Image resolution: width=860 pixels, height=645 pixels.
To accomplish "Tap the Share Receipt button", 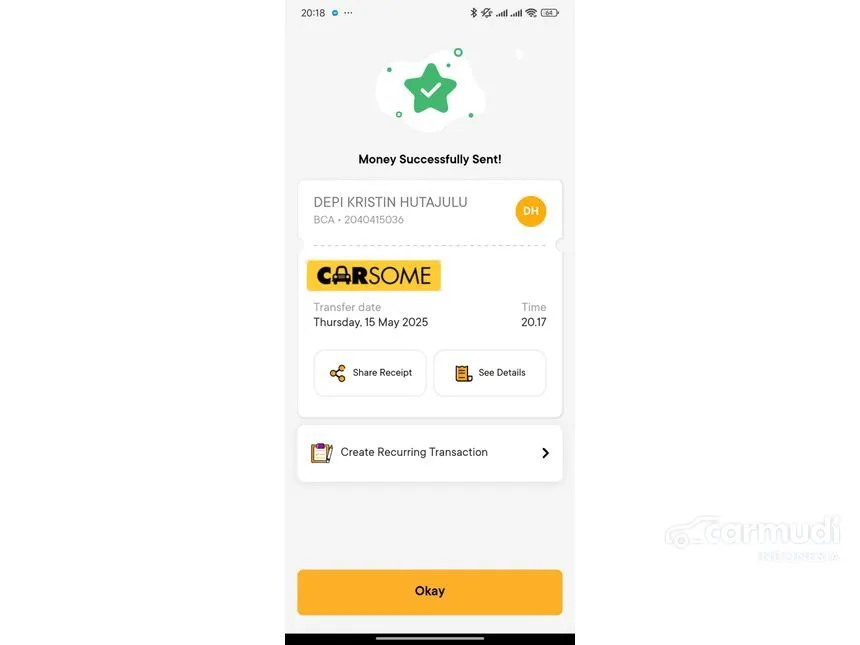I will tap(370, 373).
